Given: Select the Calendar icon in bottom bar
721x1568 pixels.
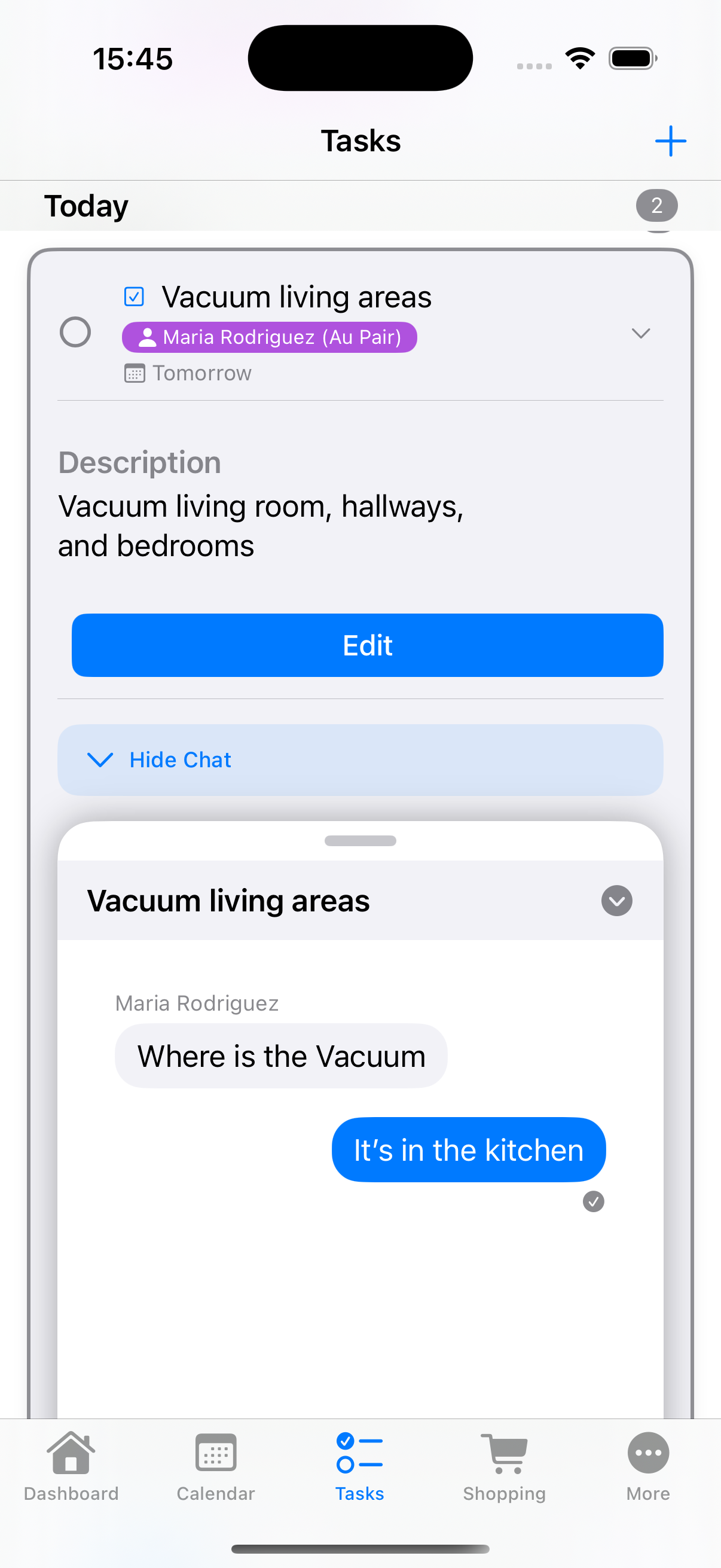Looking at the screenshot, I should 215,1454.
